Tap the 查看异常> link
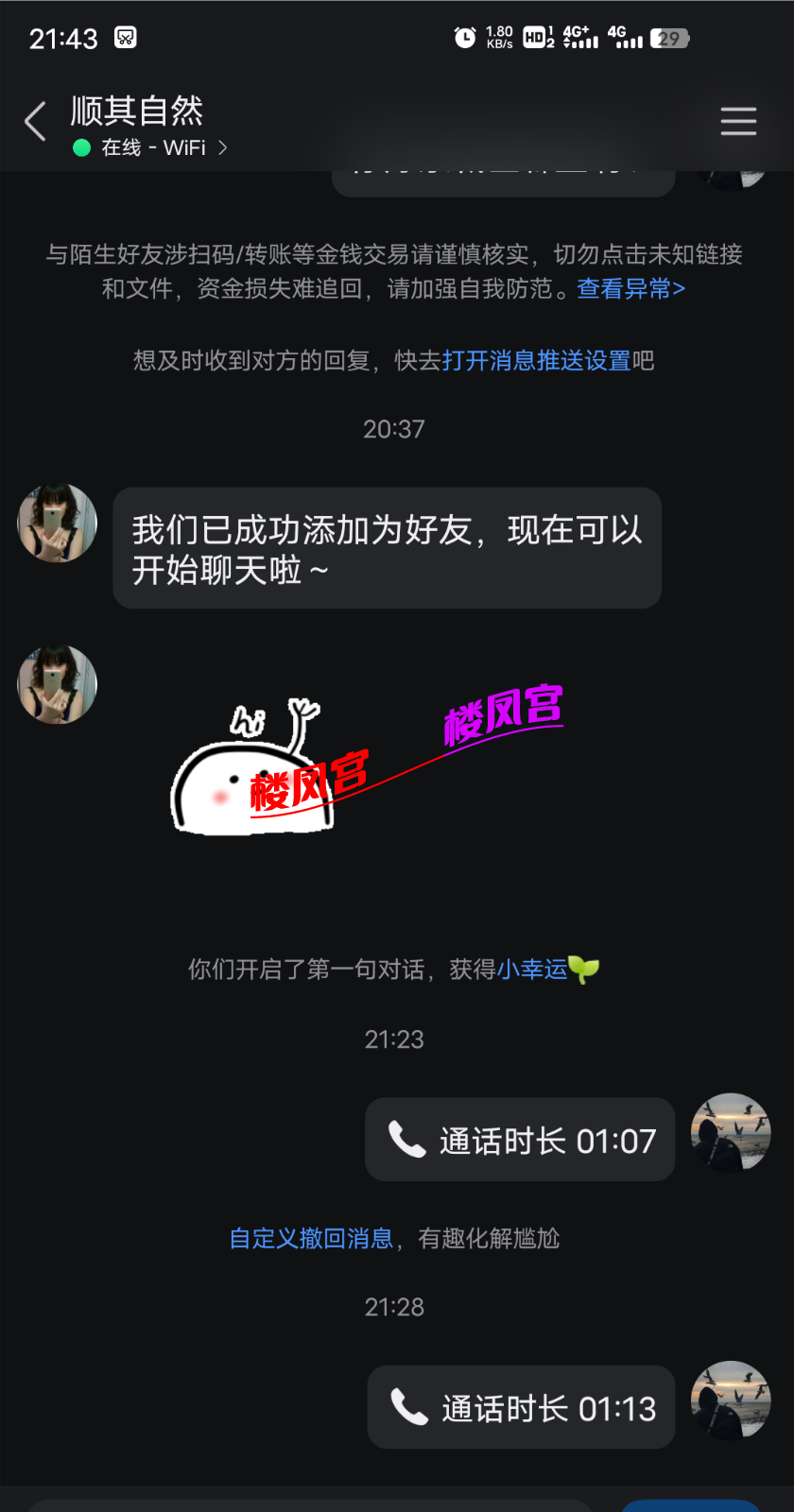 click(631, 288)
